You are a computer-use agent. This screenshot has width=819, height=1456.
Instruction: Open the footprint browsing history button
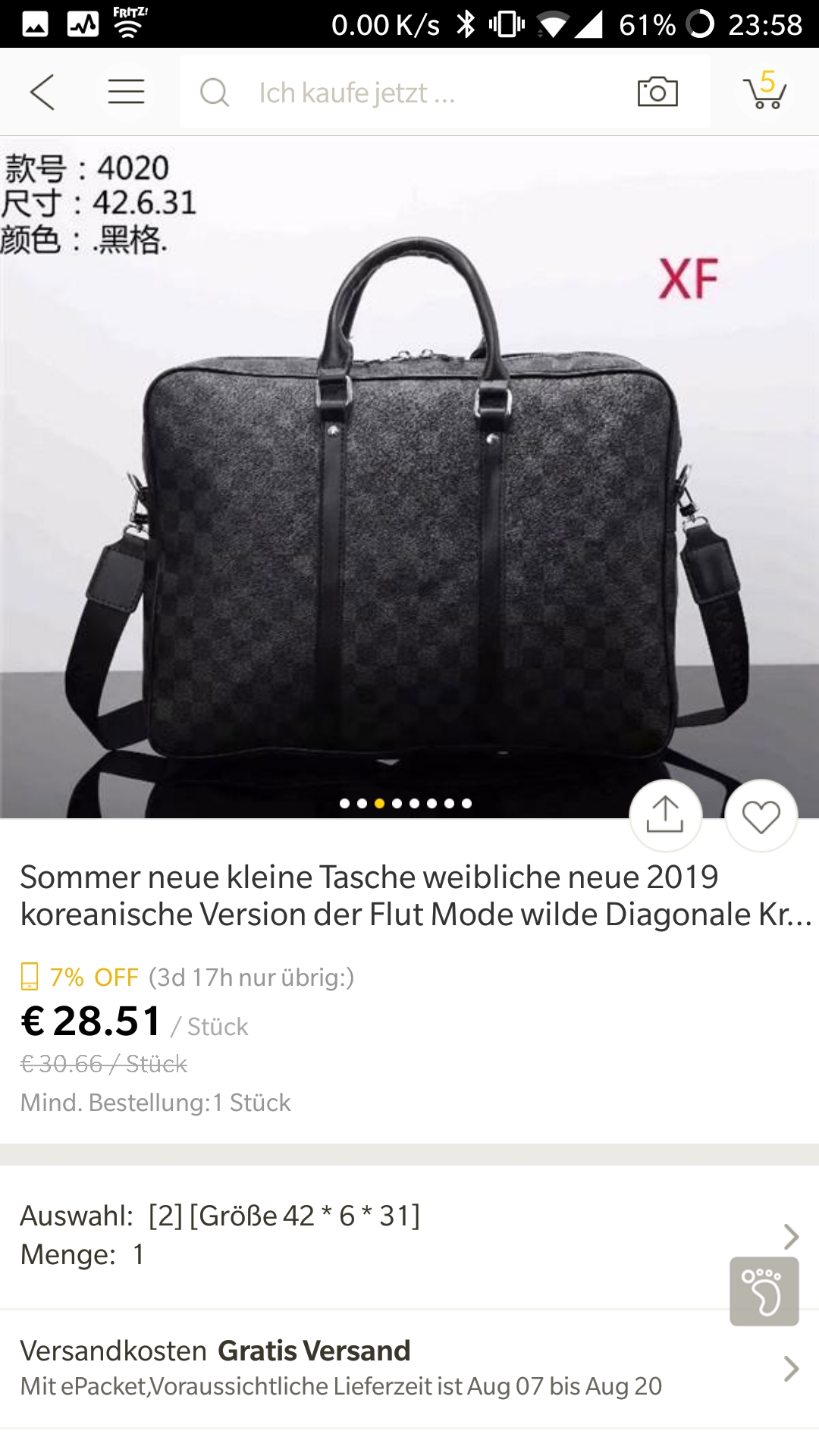tap(764, 1291)
